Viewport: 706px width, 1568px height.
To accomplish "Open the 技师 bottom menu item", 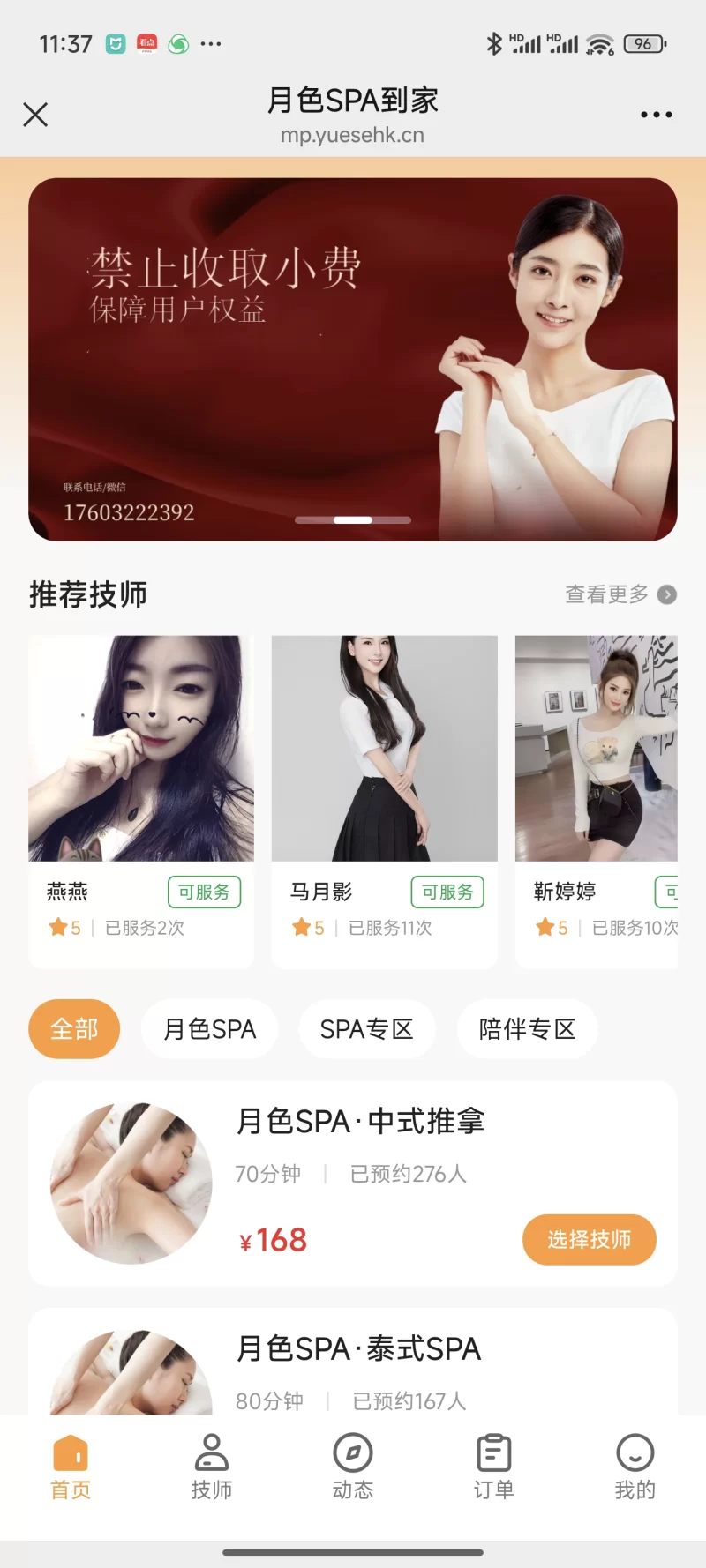I will pos(211,1464).
